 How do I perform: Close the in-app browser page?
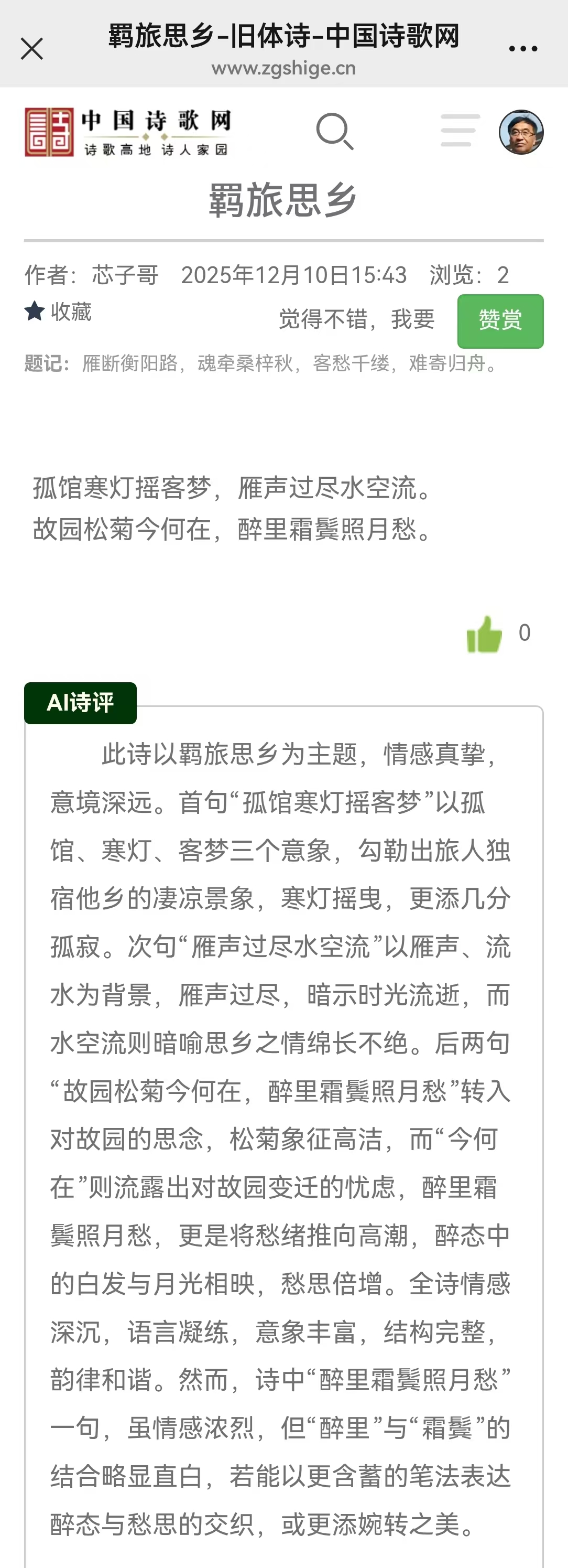31,49
